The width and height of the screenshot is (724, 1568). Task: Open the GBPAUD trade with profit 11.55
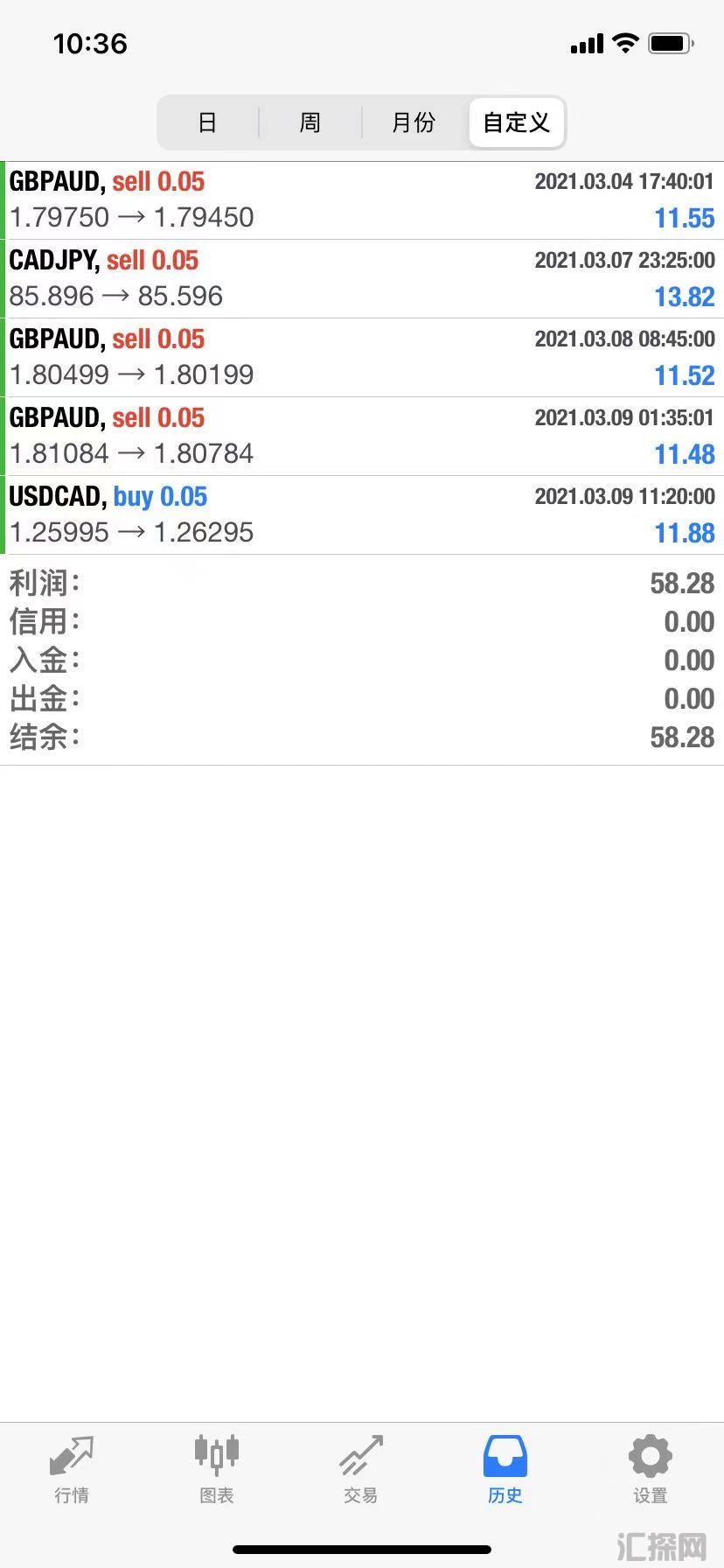pos(362,200)
